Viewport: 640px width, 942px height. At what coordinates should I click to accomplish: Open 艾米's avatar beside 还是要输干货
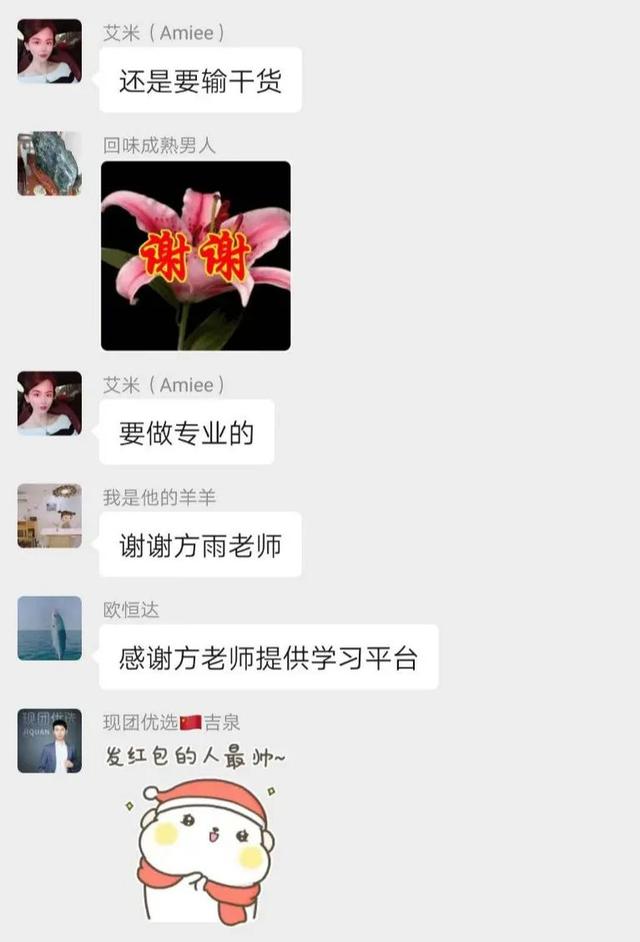click(x=49, y=51)
